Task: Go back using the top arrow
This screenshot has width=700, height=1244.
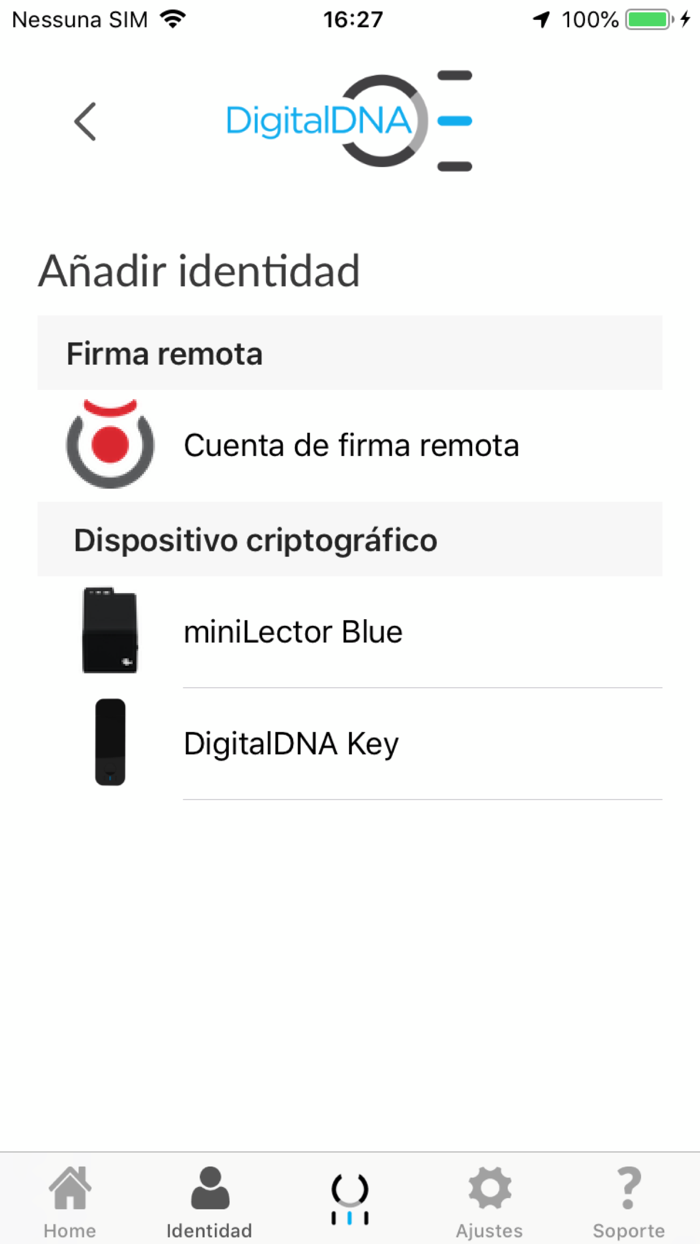Action: tap(85, 122)
